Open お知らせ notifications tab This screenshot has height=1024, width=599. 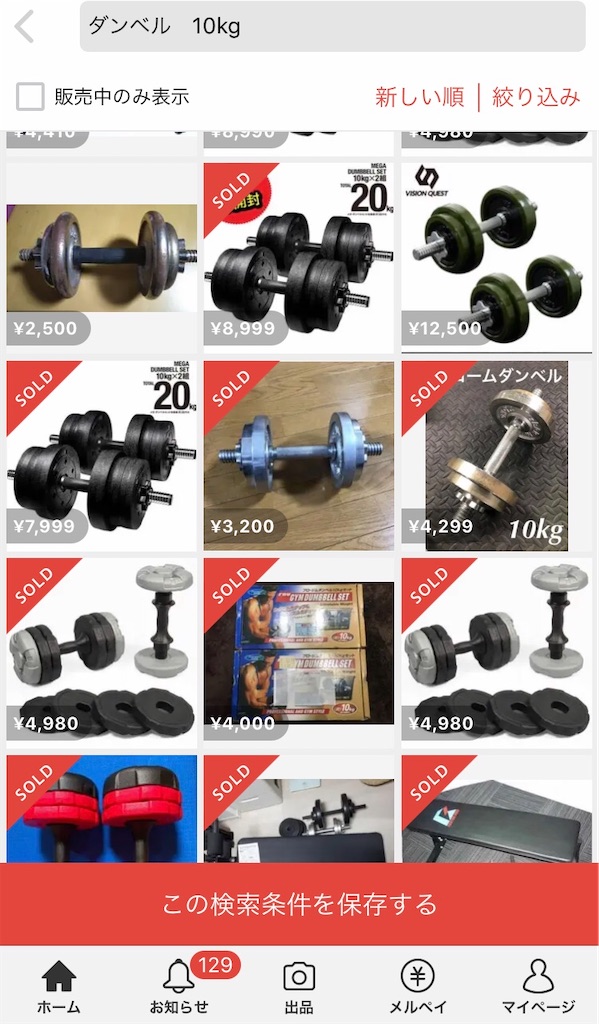pyautogui.click(x=179, y=986)
